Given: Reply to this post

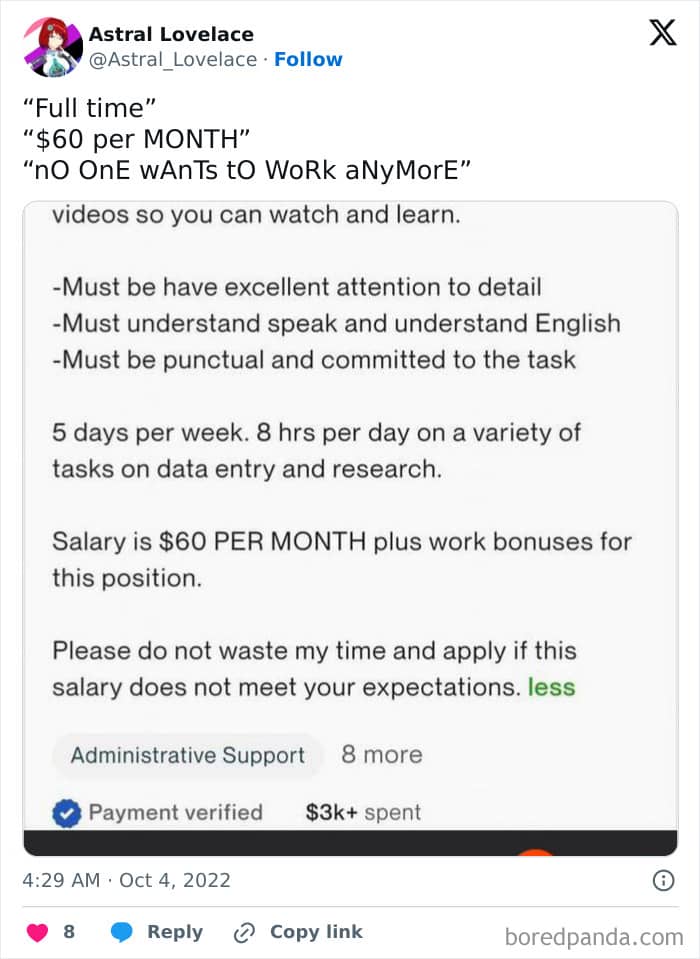Looking at the screenshot, I should 157,931.
